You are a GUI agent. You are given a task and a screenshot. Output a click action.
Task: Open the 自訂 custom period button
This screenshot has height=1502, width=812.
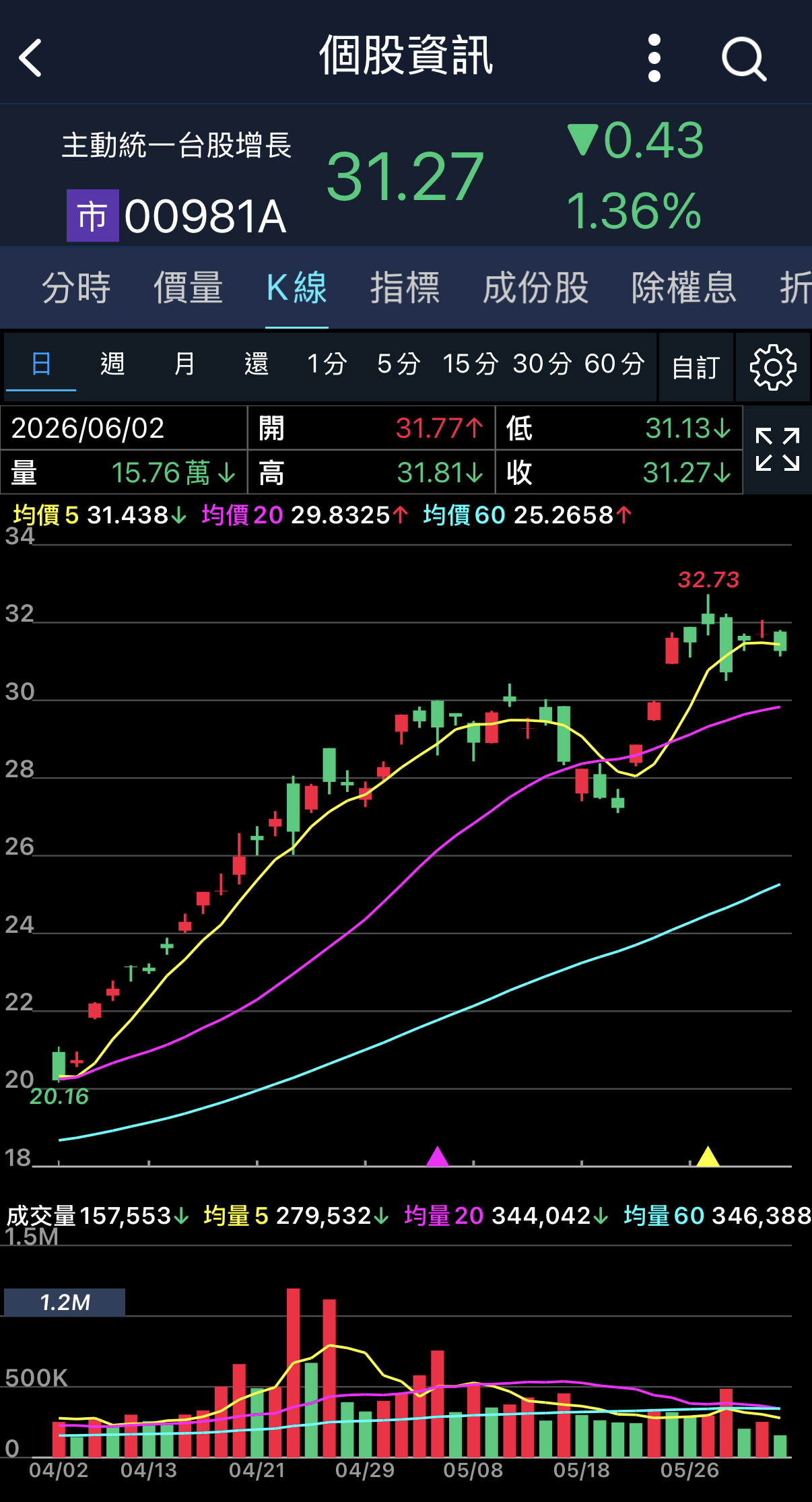(696, 367)
